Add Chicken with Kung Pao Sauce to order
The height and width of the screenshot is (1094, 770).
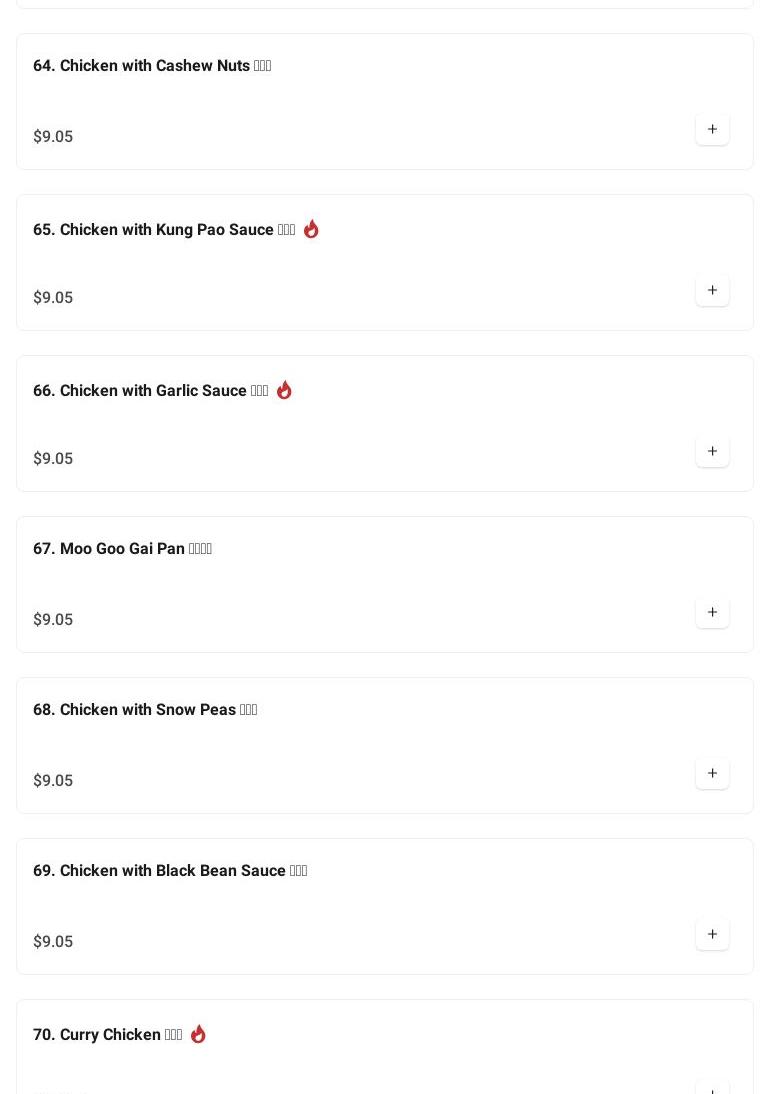[712, 290]
